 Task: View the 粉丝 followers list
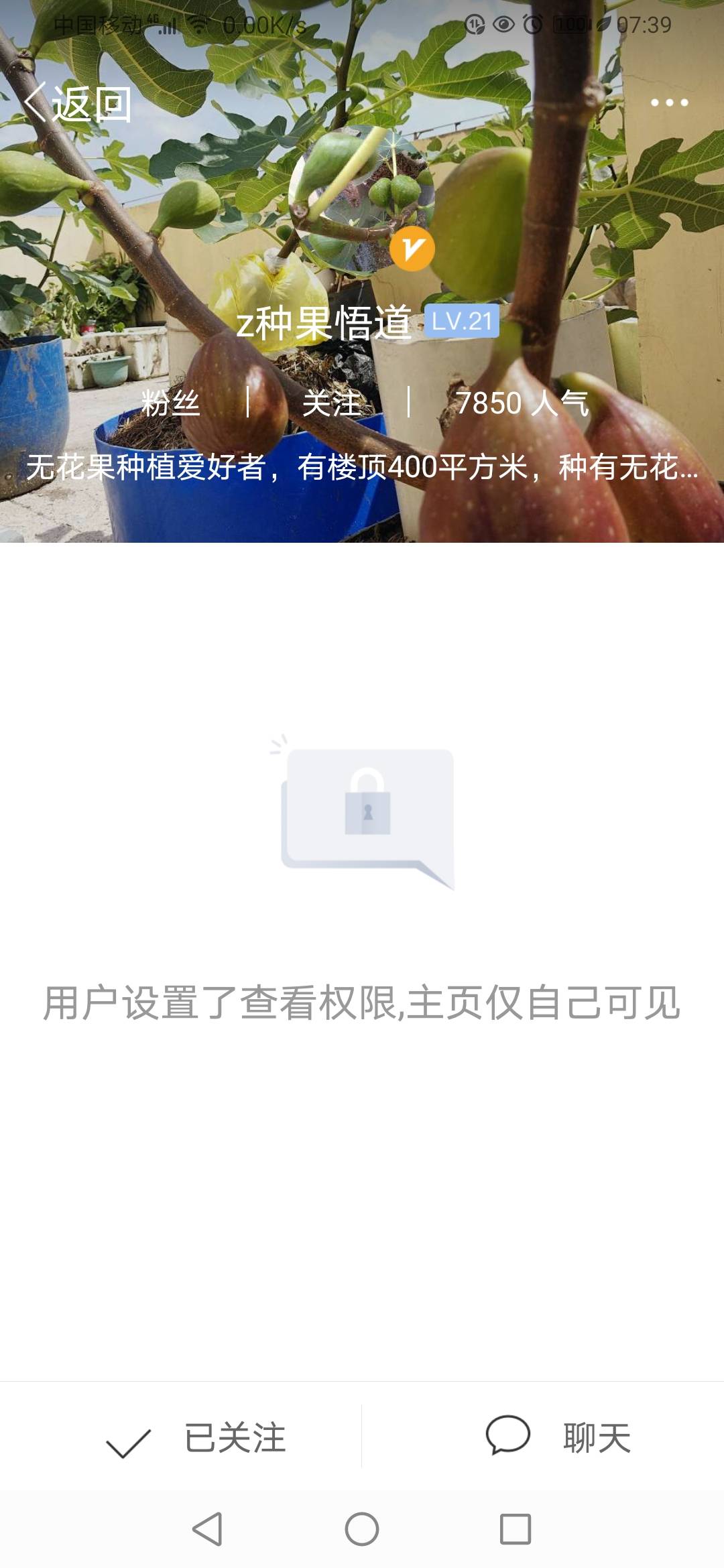click(170, 403)
